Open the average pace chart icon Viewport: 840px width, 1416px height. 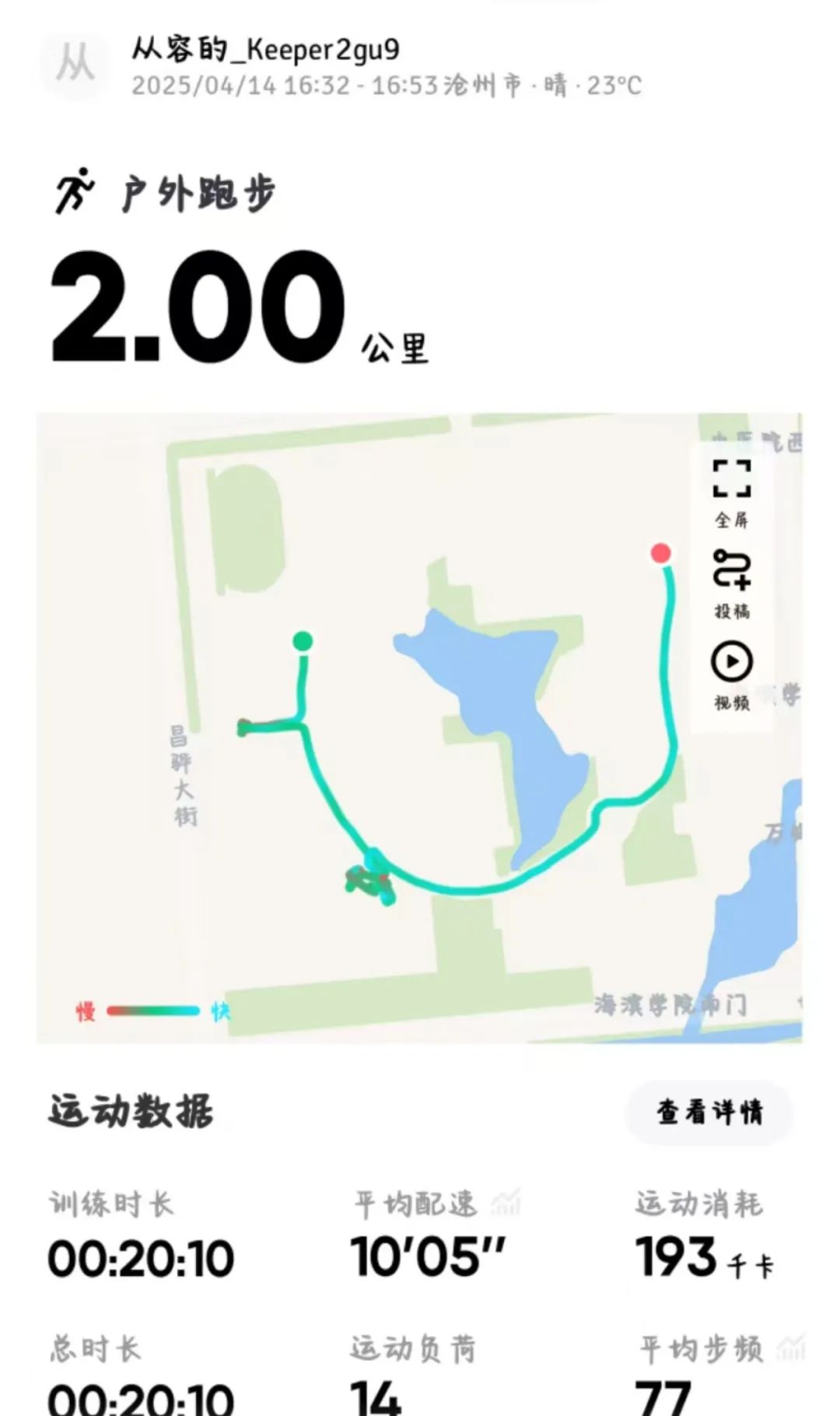click(506, 1203)
